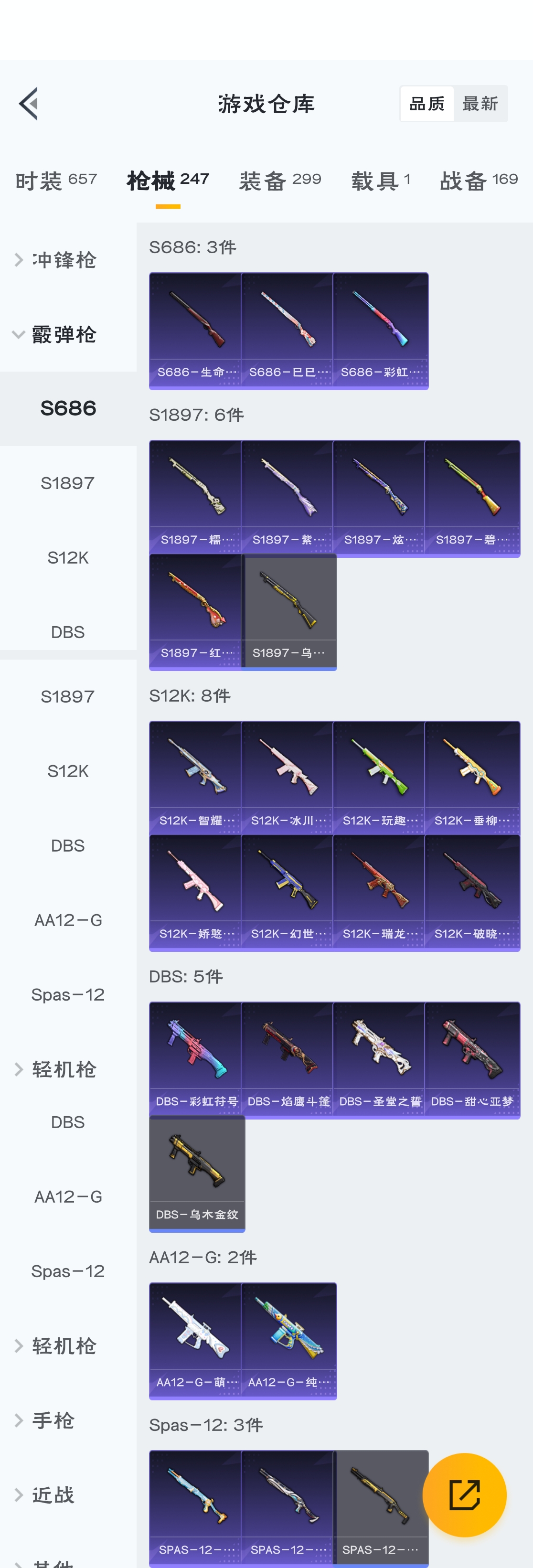
Task: Open the S1897-乌 skin tile
Action: pos(289,611)
